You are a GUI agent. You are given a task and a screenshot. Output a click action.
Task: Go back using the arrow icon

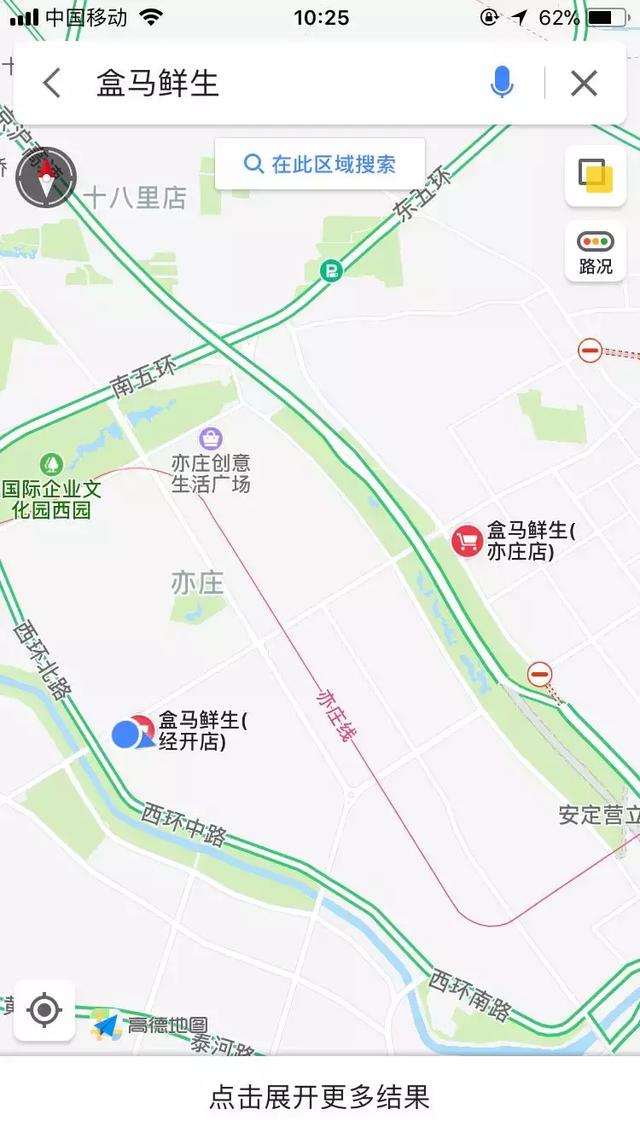pyautogui.click(x=52, y=83)
